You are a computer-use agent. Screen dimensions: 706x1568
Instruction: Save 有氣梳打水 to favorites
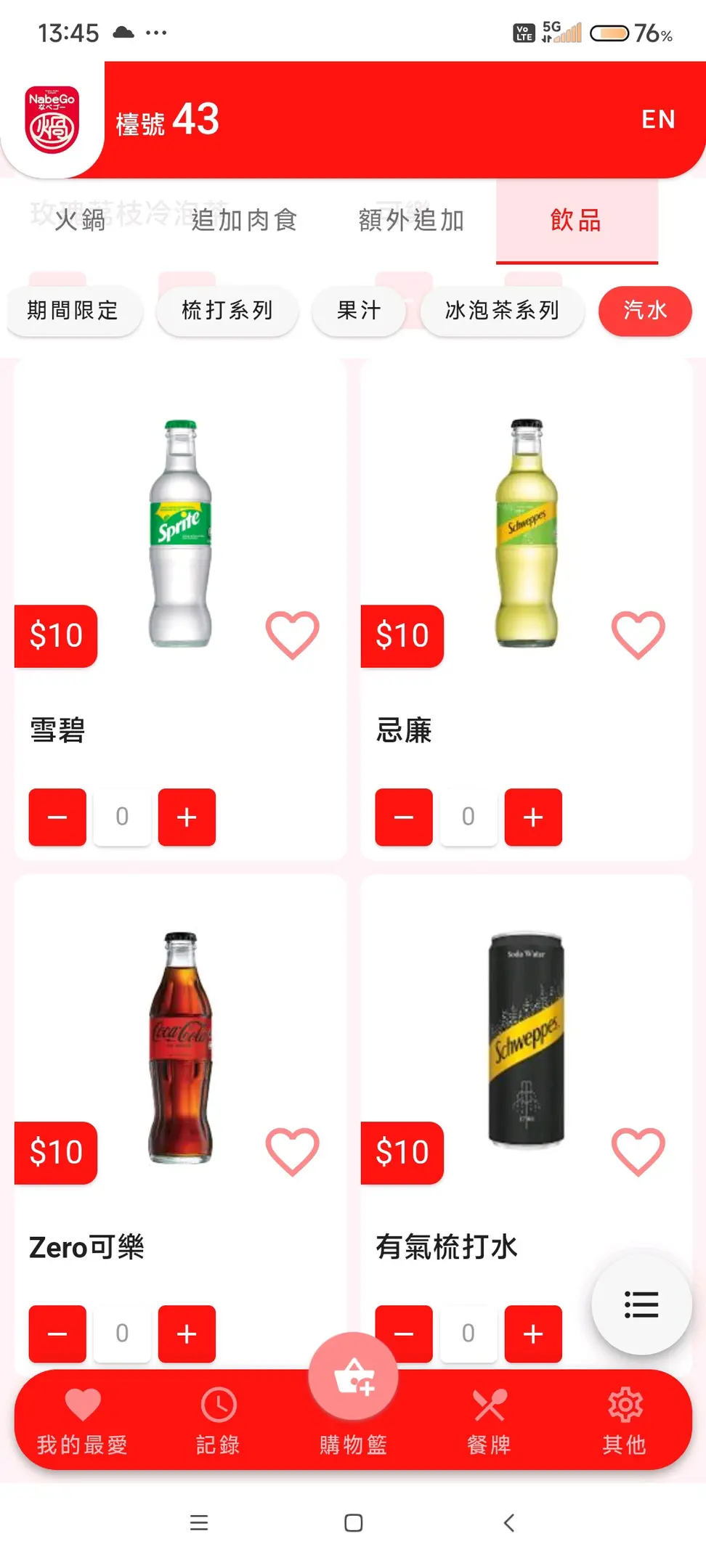(x=638, y=1152)
